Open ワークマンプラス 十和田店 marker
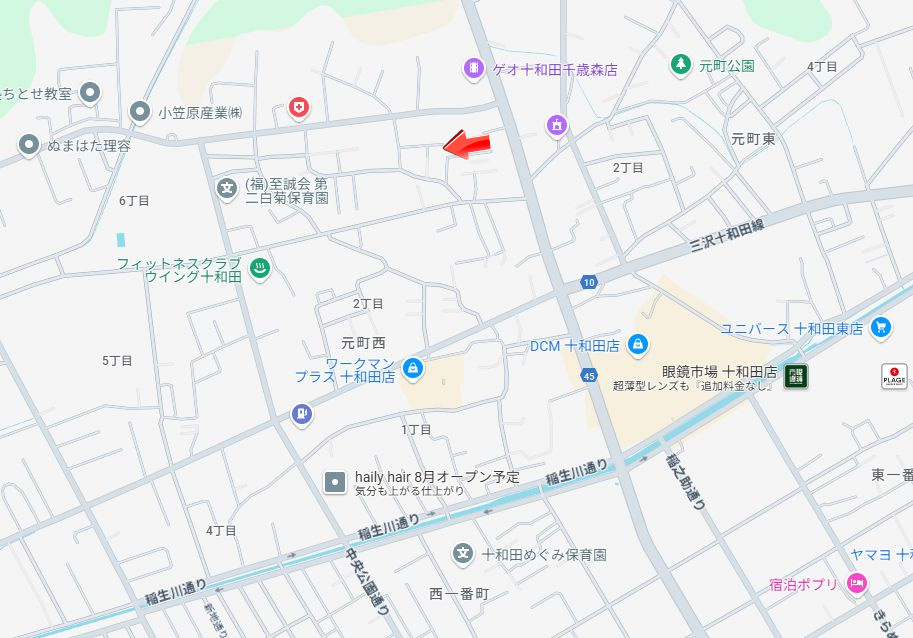 click(412, 370)
